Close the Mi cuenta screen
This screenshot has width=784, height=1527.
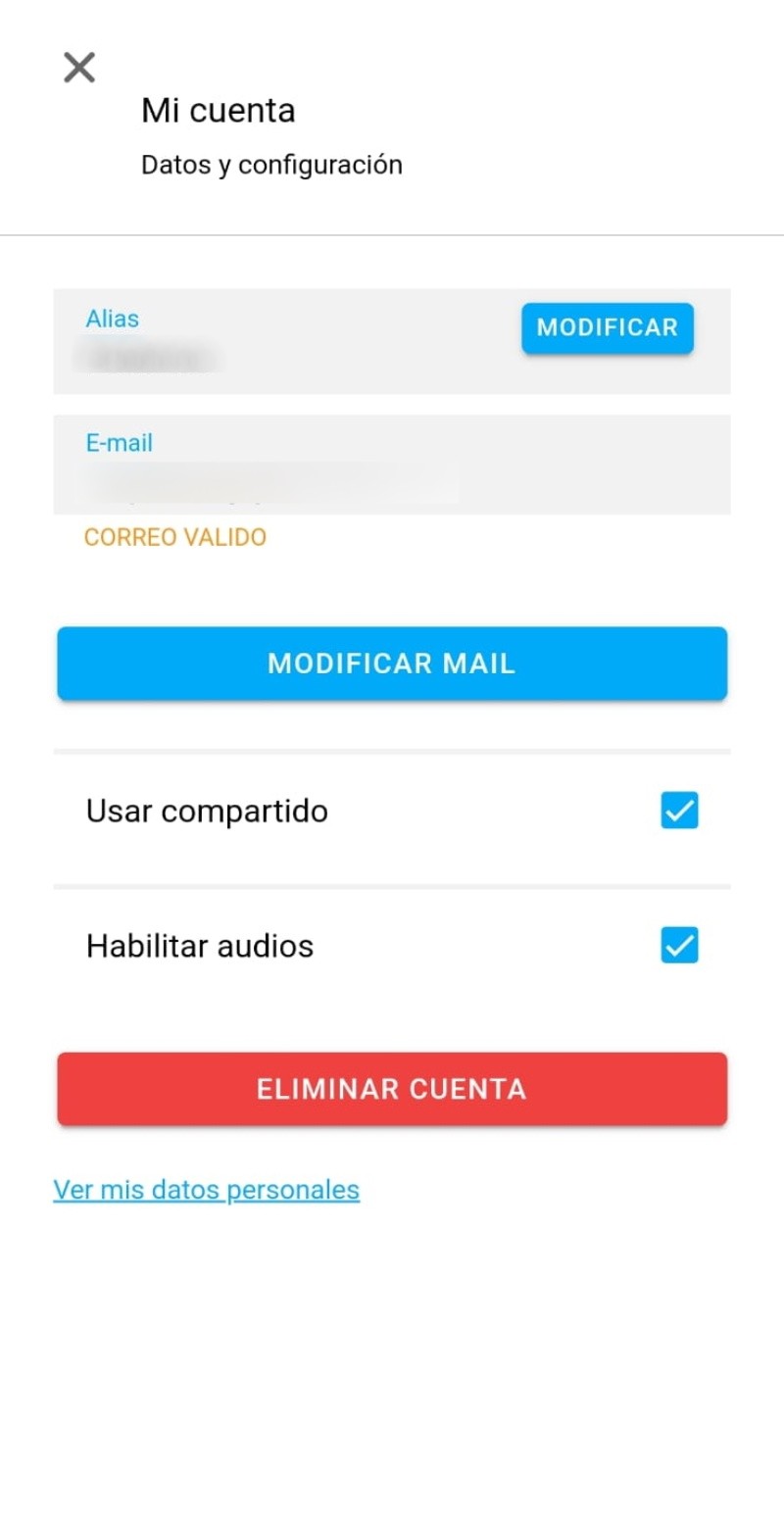[x=78, y=68]
